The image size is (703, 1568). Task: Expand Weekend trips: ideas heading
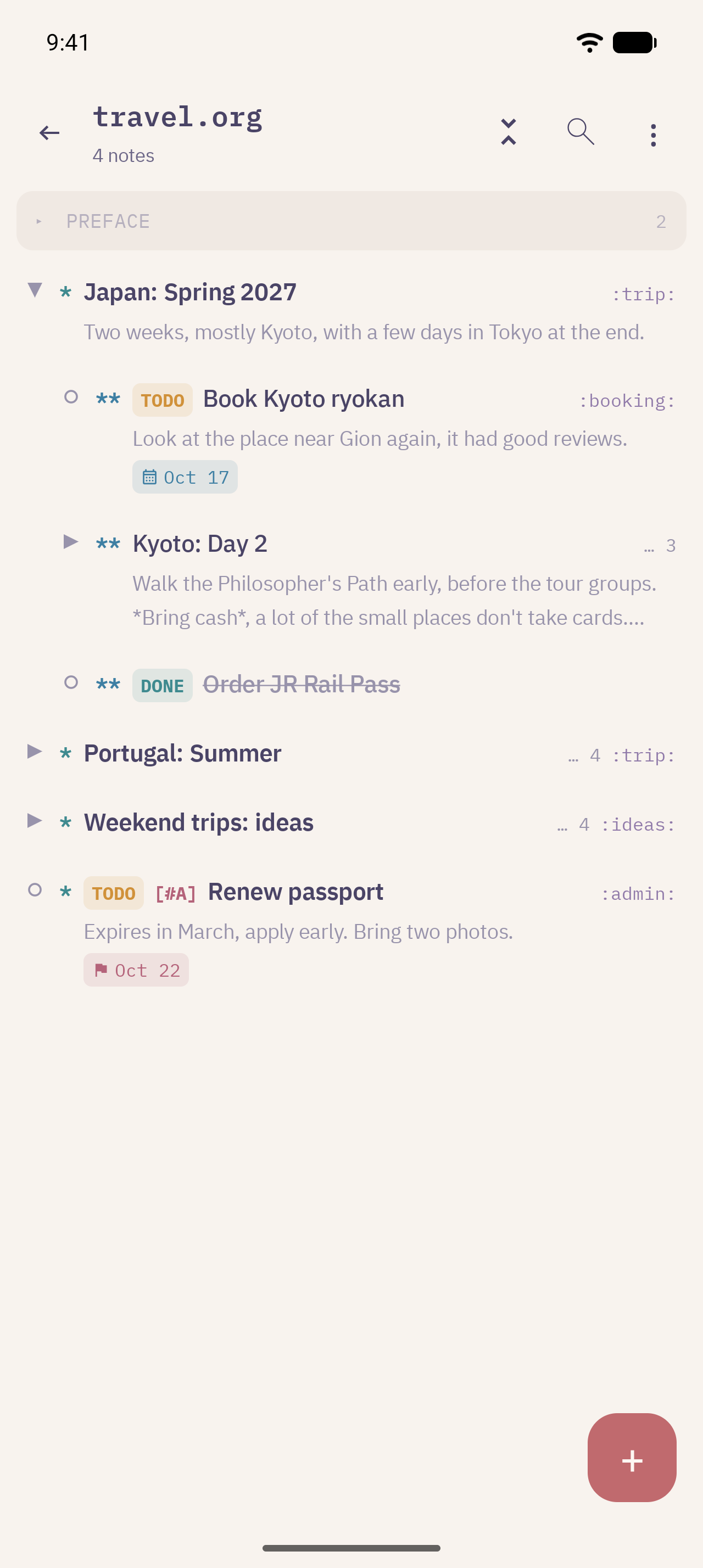pos(35,821)
